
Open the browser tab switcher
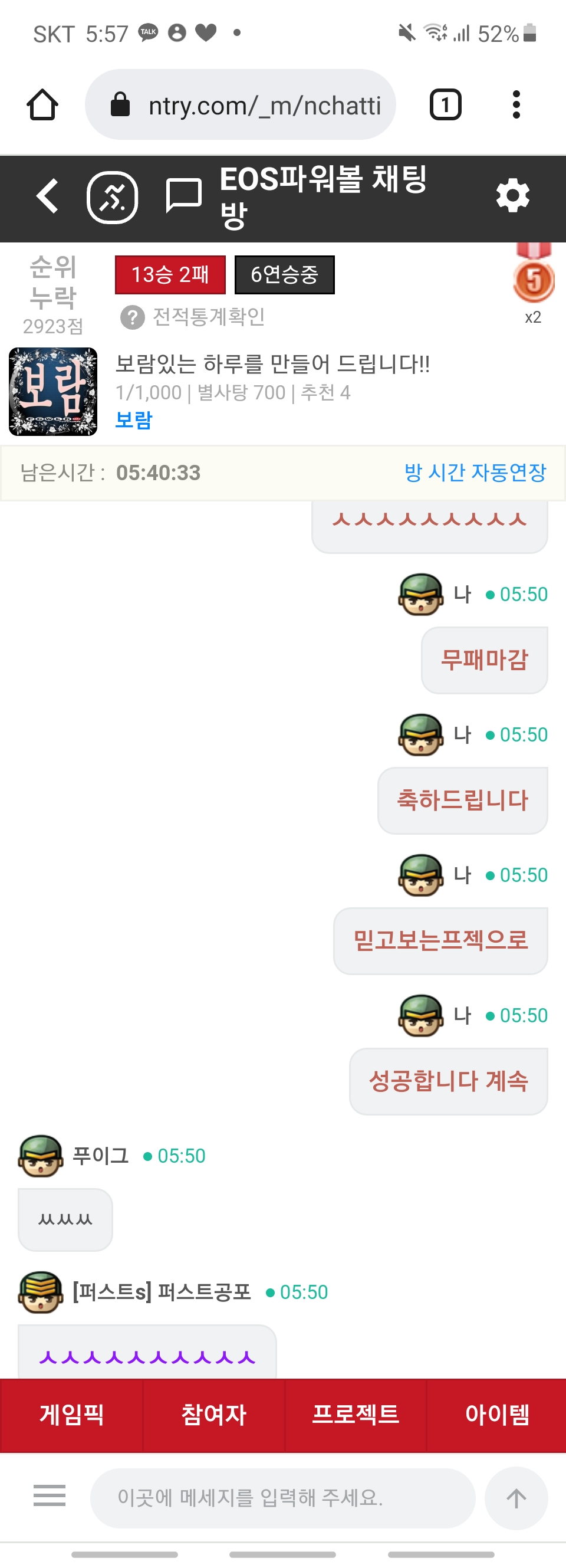pyautogui.click(x=446, y=106)
